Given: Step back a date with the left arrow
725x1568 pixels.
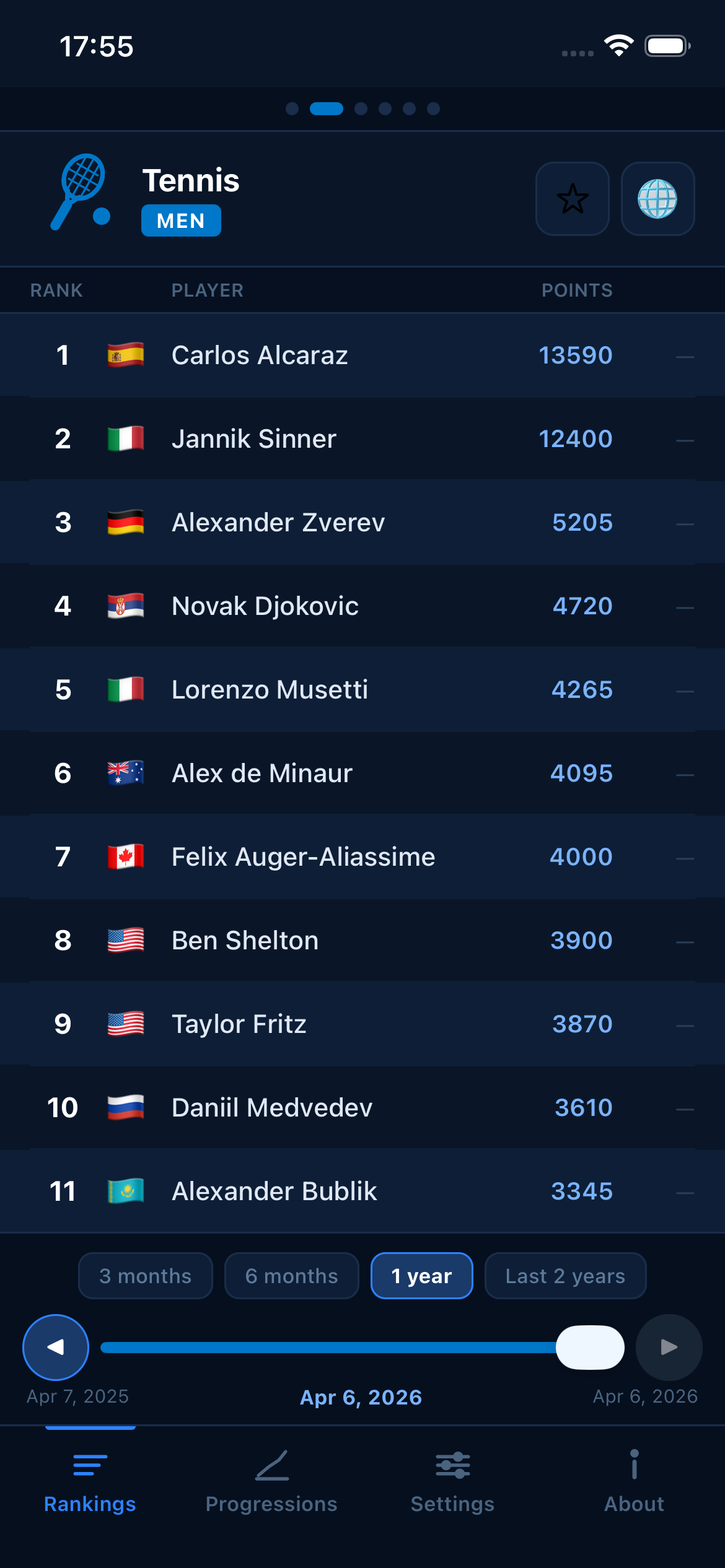Looking at the screenshot, I should click(x=55, y=1346).
